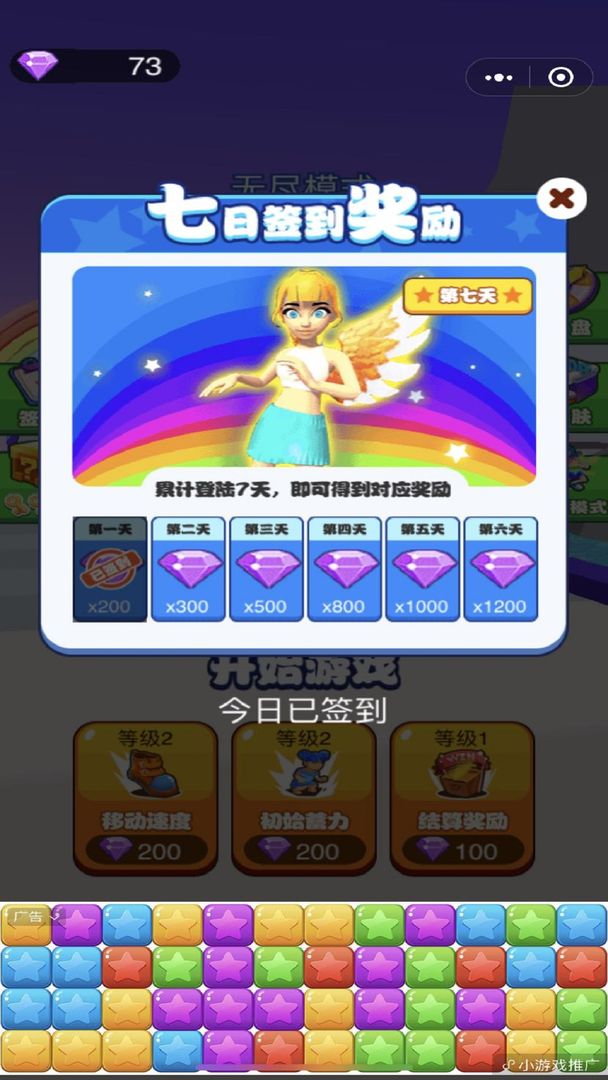Exit the mini game with the circle button
The width and height of the screenshot is (608, 1080).
click(x=561, y=77)
